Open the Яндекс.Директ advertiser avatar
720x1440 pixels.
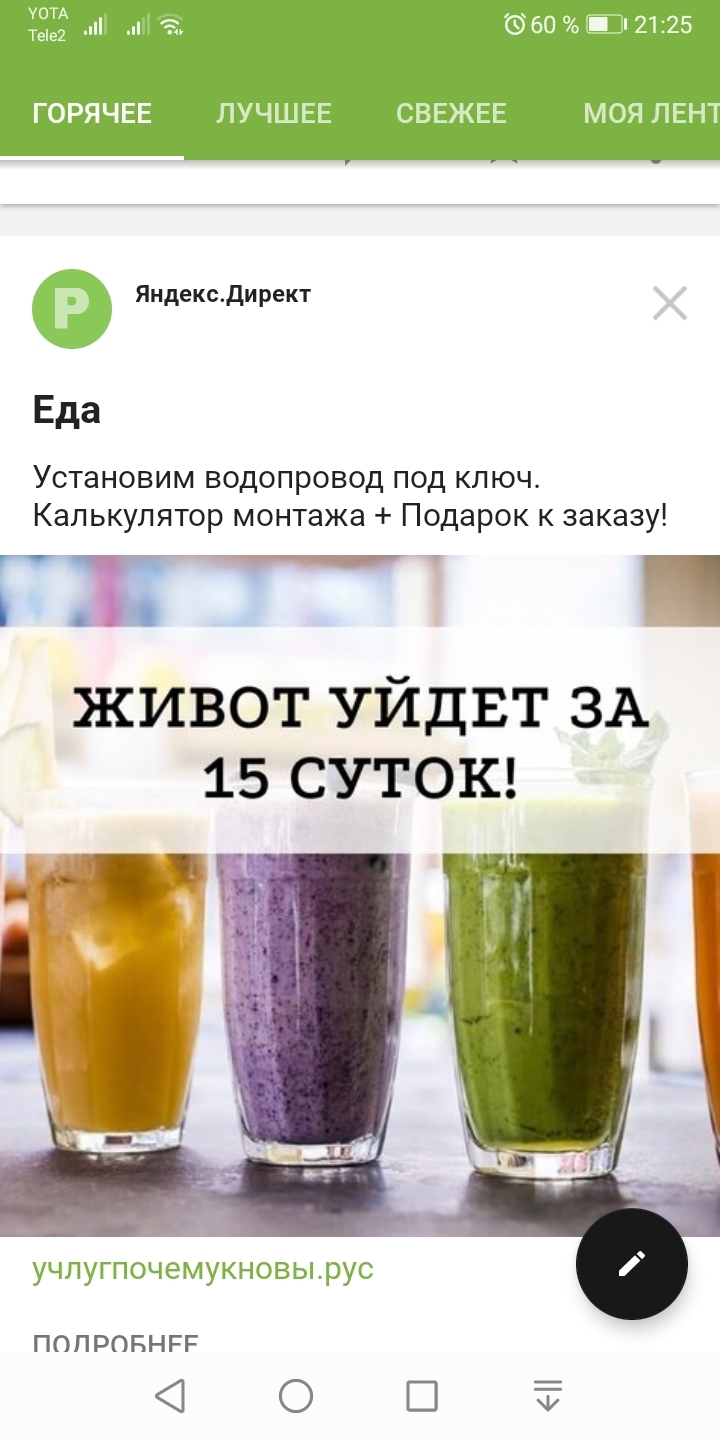72,309
